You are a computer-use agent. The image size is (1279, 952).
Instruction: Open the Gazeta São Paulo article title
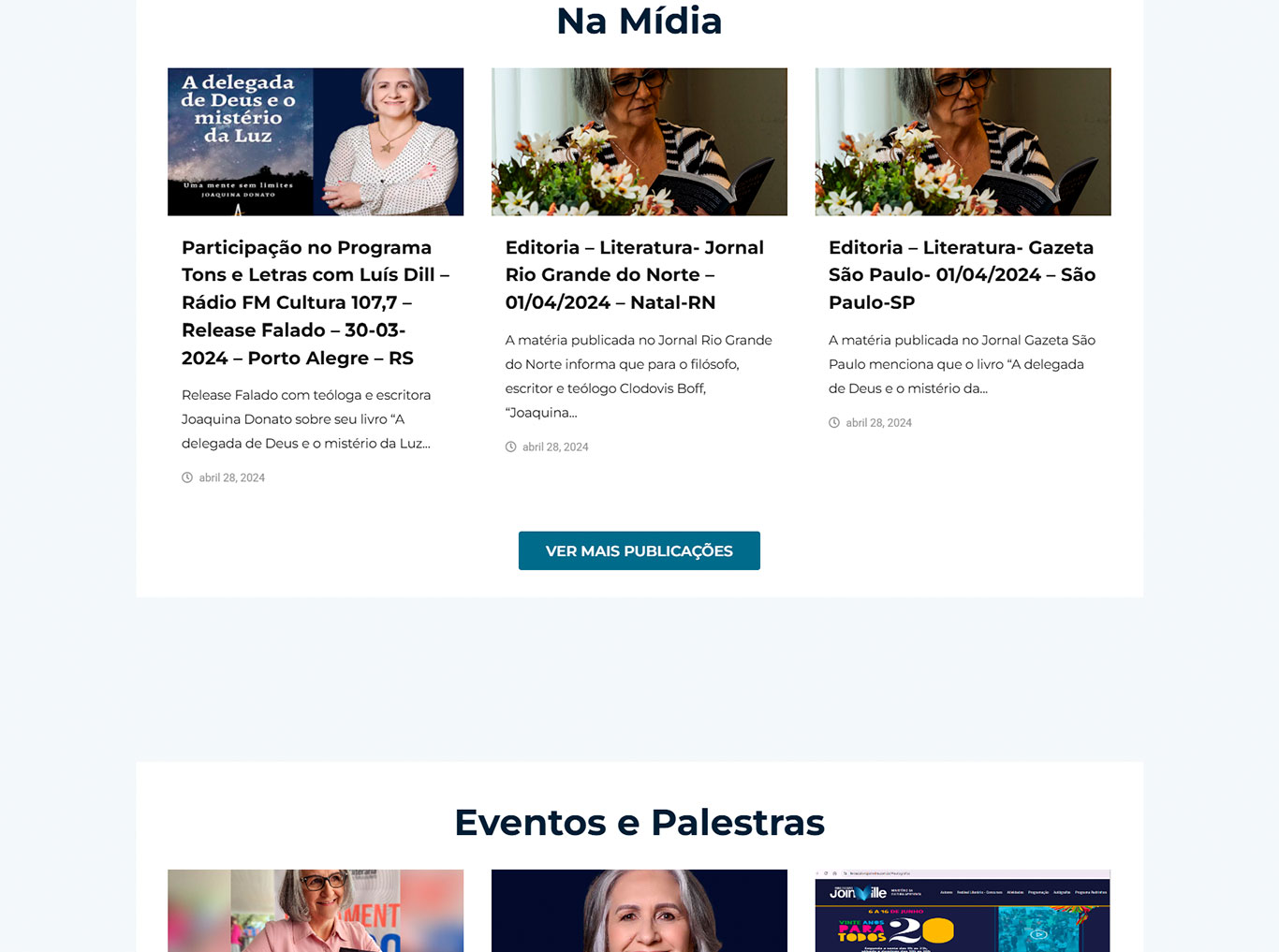962,274
